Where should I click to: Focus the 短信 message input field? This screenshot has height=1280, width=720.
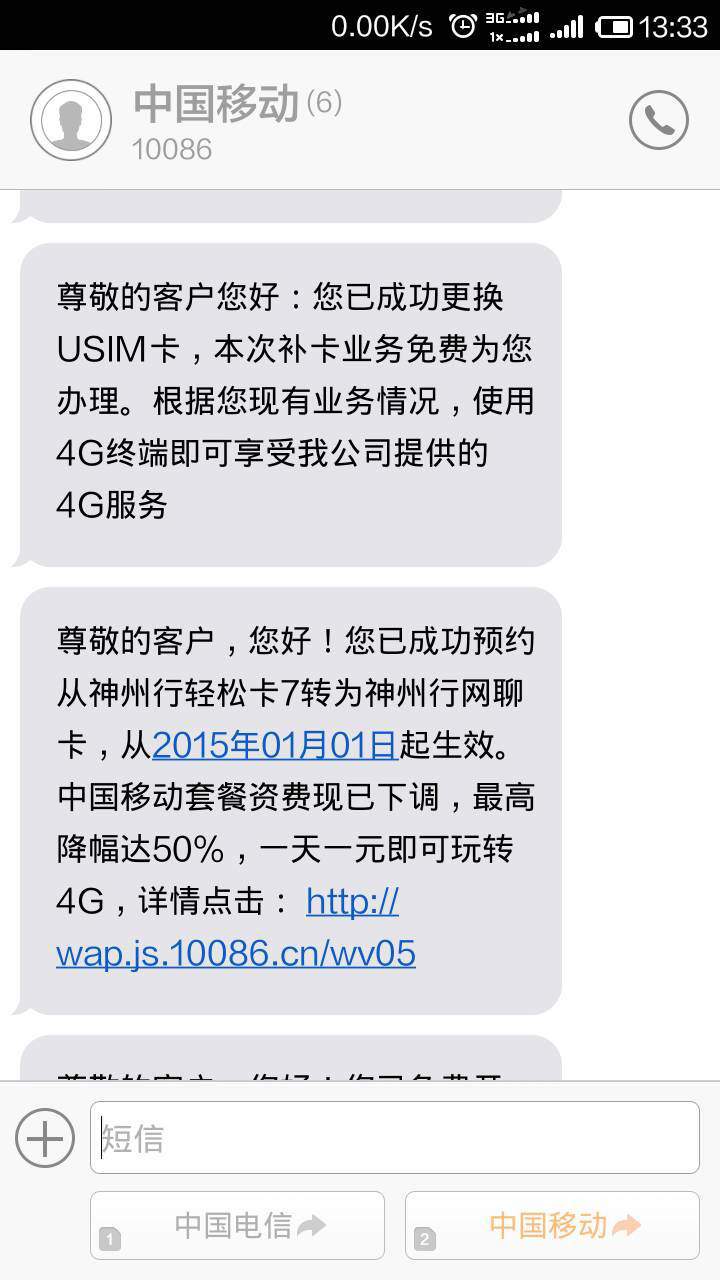point(395,1138)
